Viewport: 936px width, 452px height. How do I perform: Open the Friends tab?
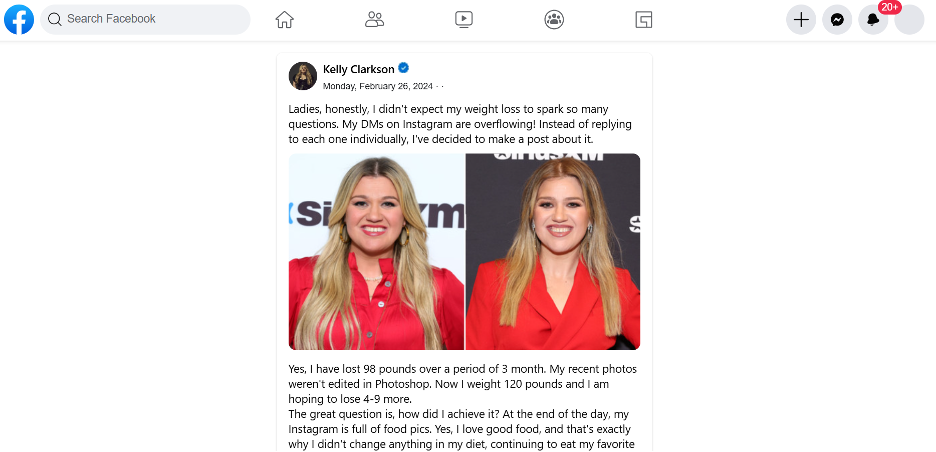tap(375, 19)
